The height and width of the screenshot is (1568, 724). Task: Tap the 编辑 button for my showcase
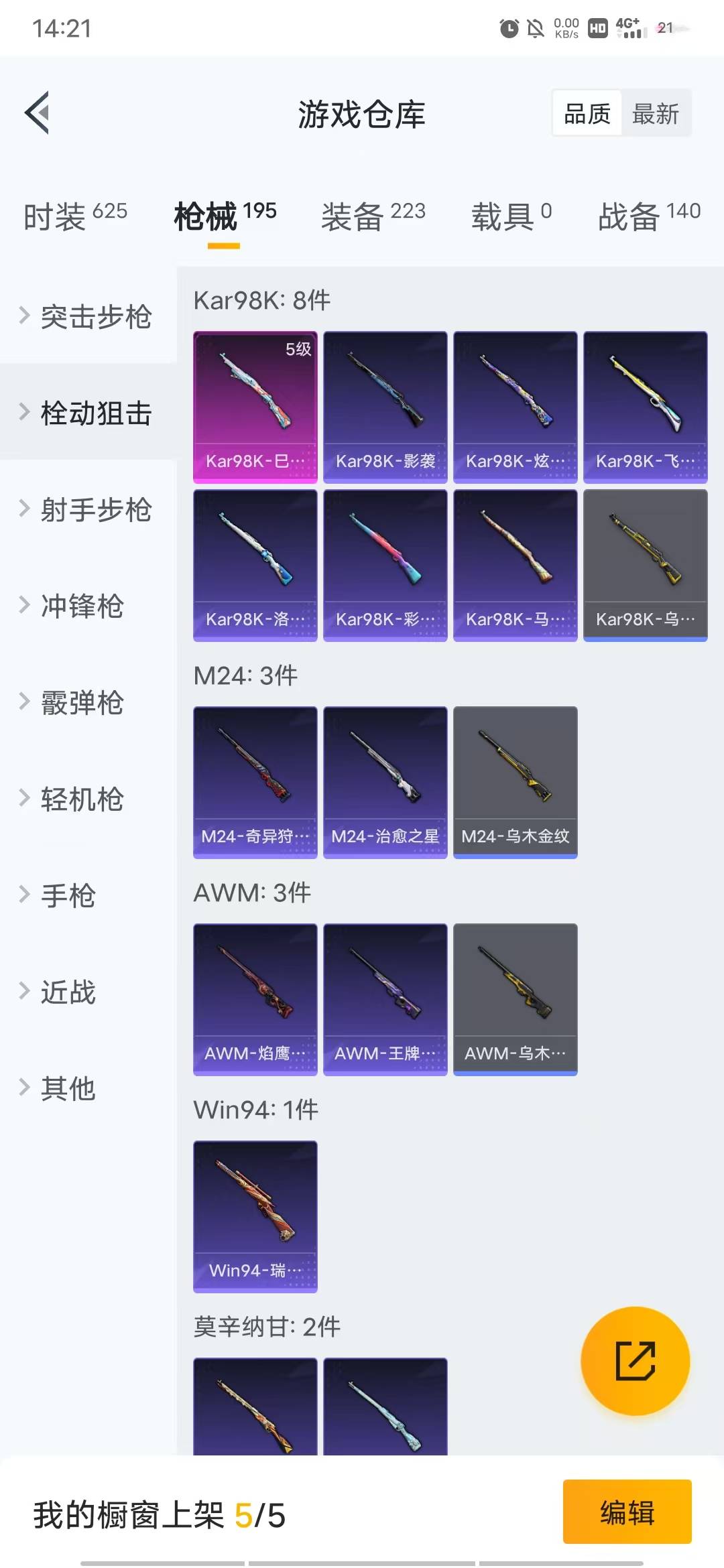click(627, 1512)
